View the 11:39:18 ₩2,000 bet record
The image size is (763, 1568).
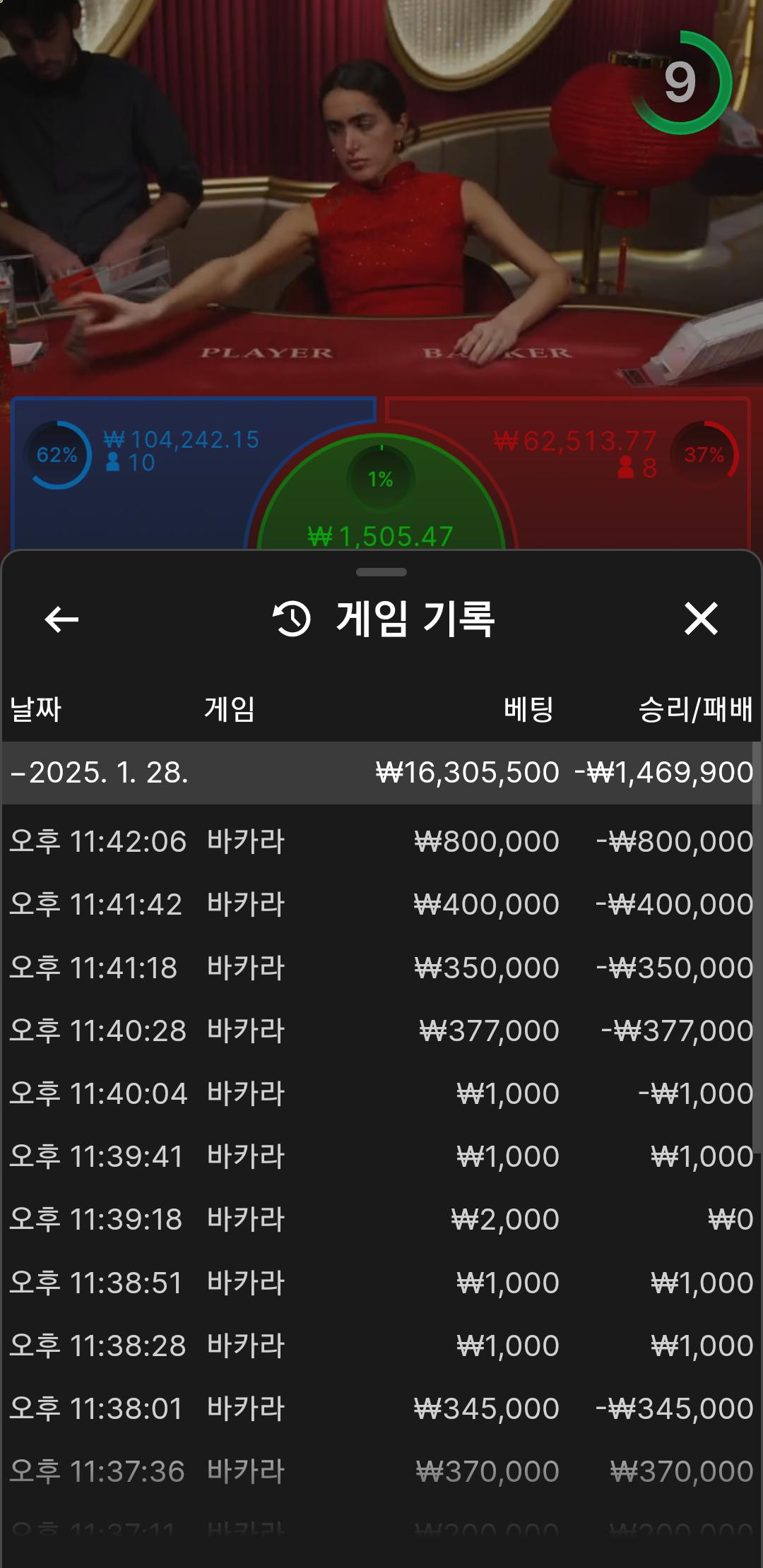[381, 1219]
